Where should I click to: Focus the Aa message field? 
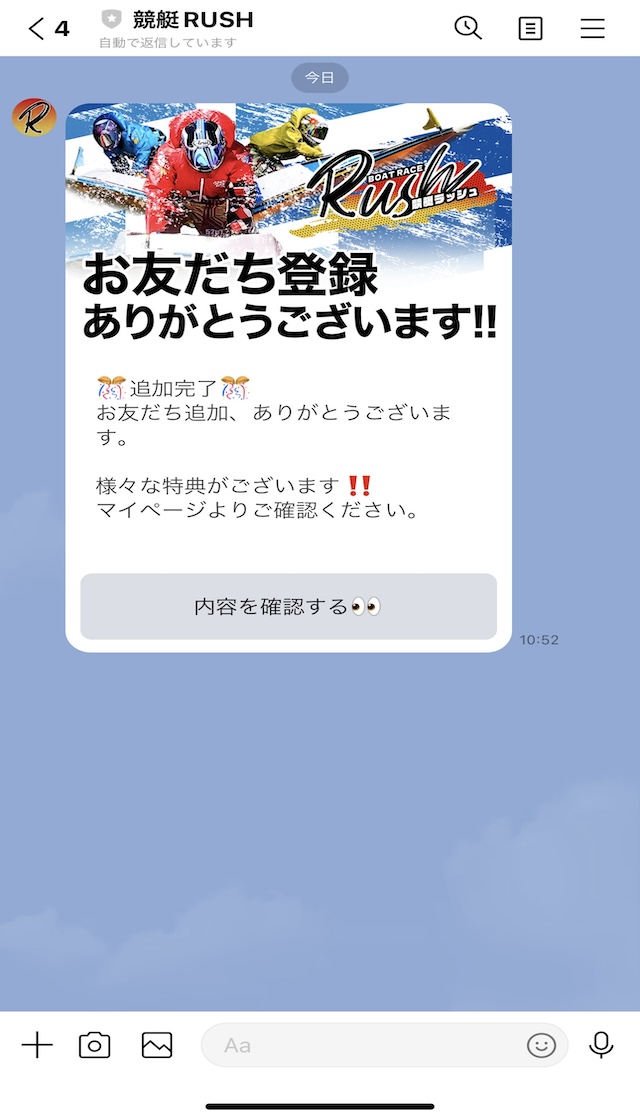click(360, 1045)
